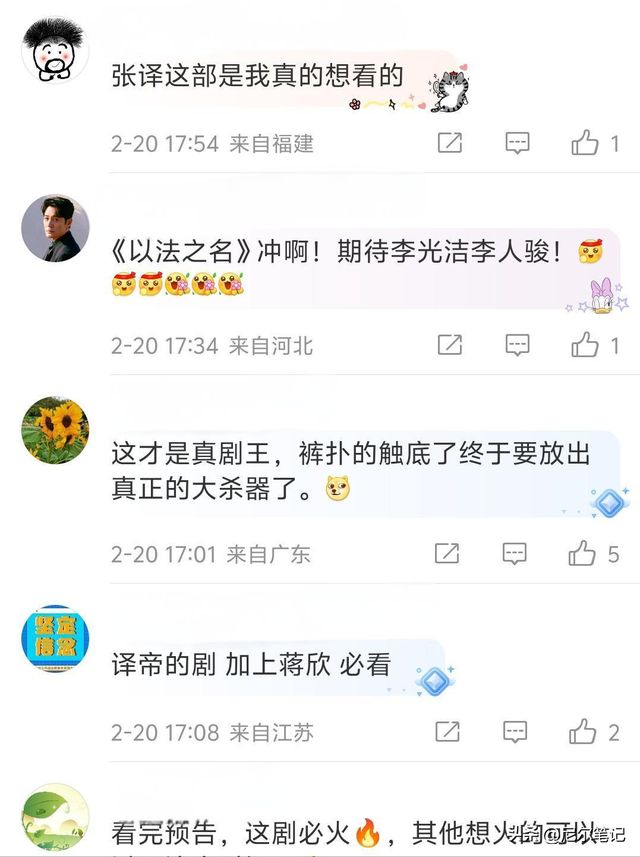Reply to the comment from 河北
640x857 pixels.
tap(517, 346)
